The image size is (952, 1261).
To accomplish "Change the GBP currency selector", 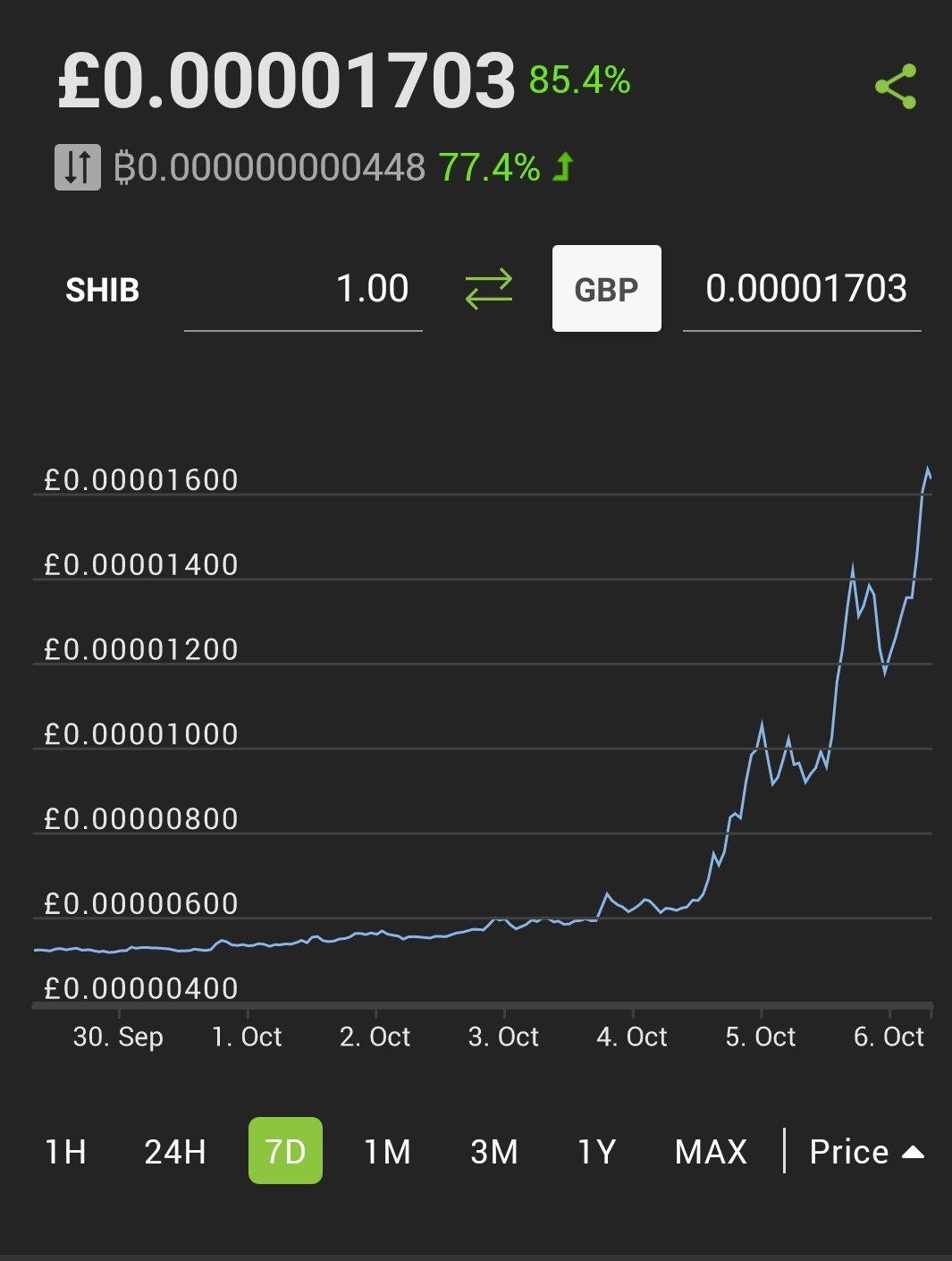I will point(607,289).
